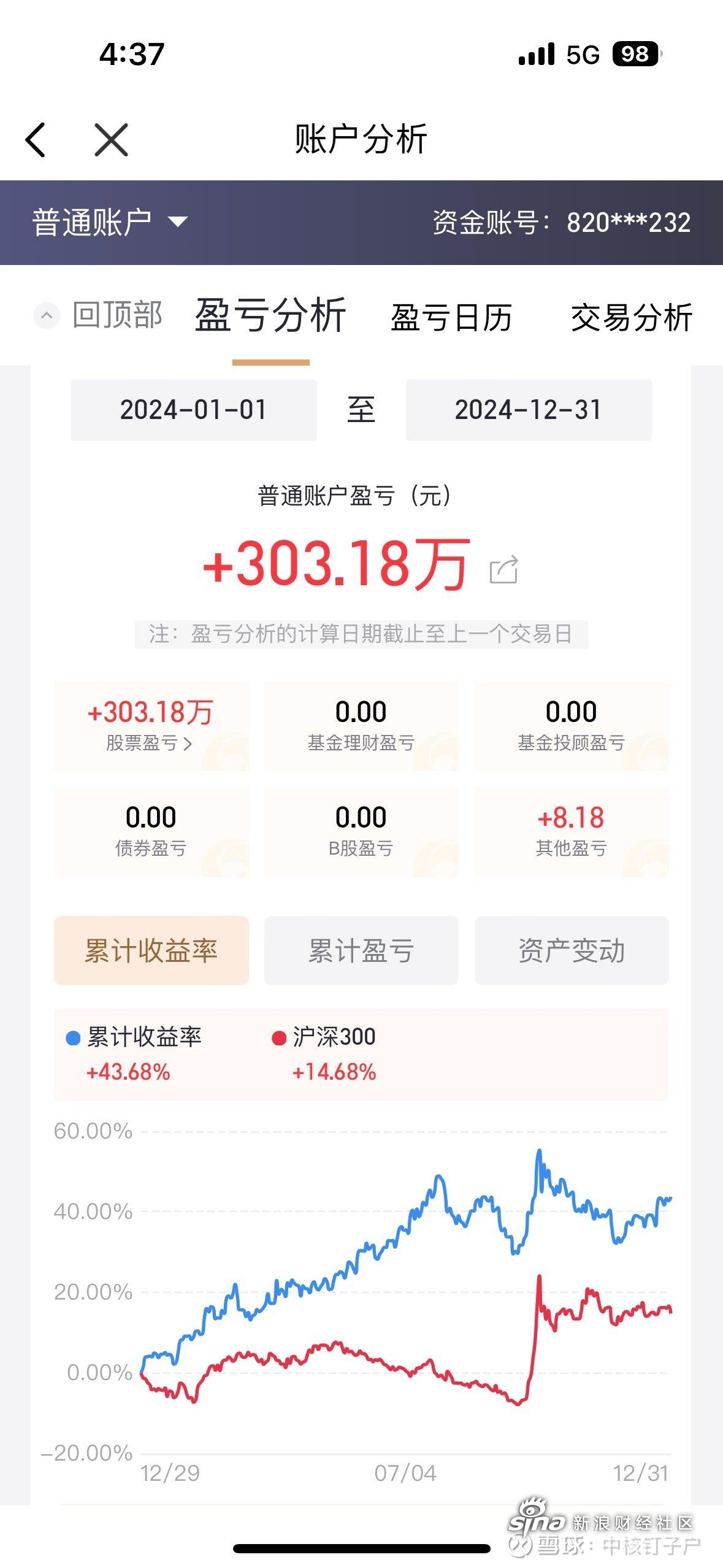Show the 累计收益率 chart
The height and width of the screenshot is (1568, 723).
[151, 950]
